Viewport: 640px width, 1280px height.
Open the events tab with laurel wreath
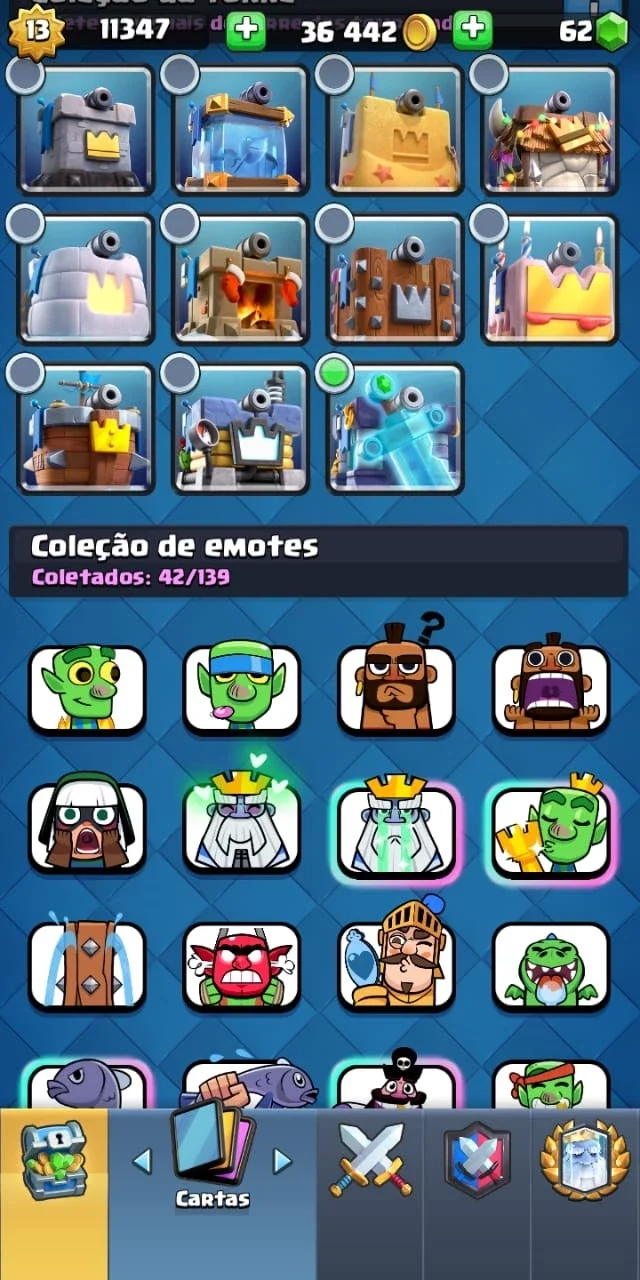coord(585,1160)
